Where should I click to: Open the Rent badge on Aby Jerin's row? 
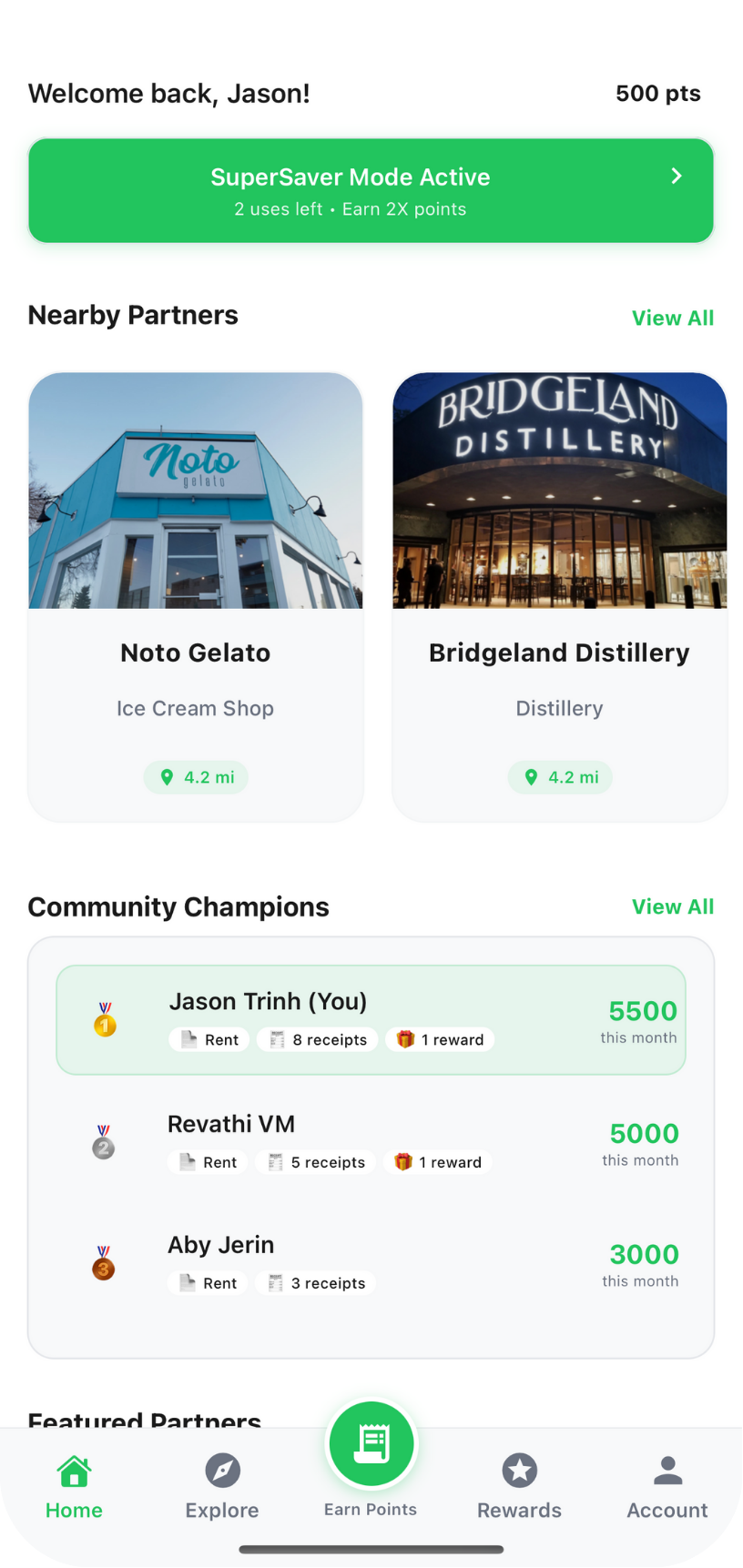pos(207,1282)
